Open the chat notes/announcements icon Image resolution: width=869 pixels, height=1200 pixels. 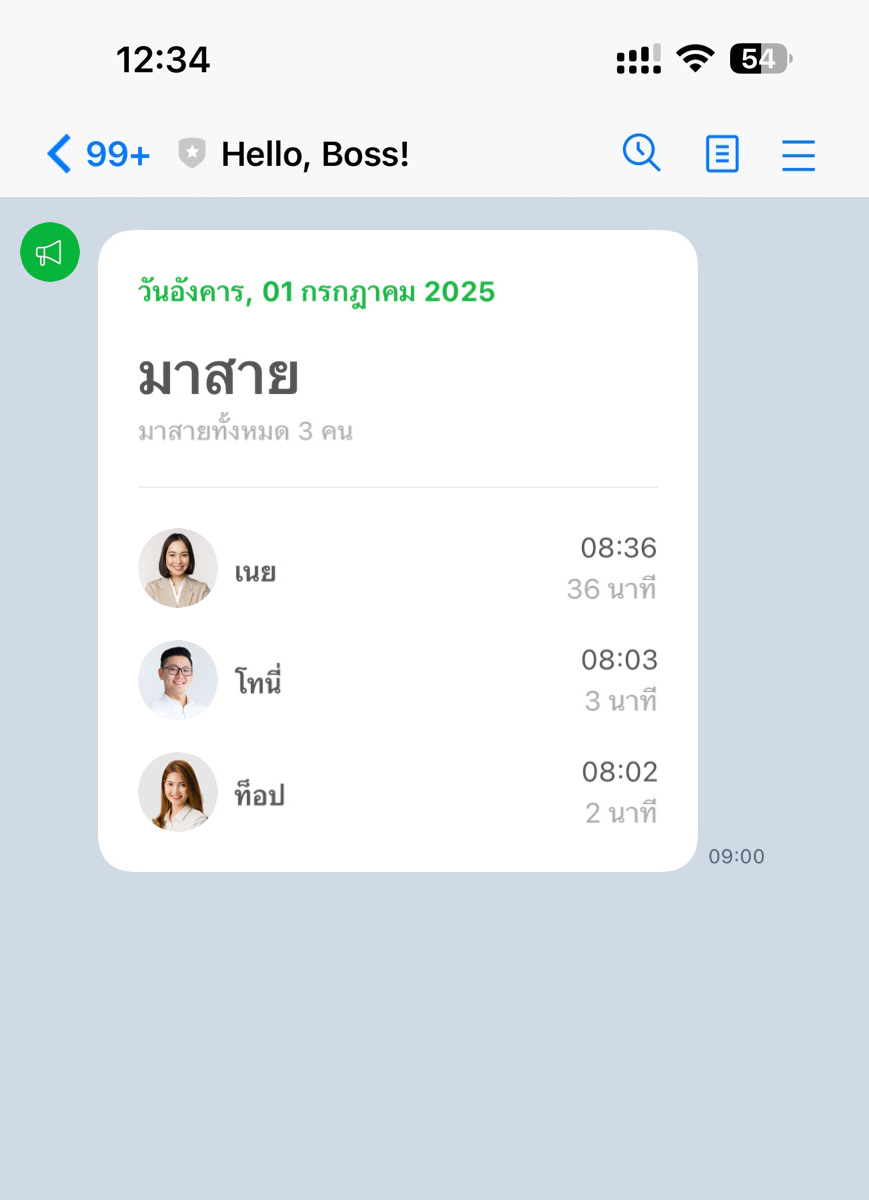click(x=721, y=154)
